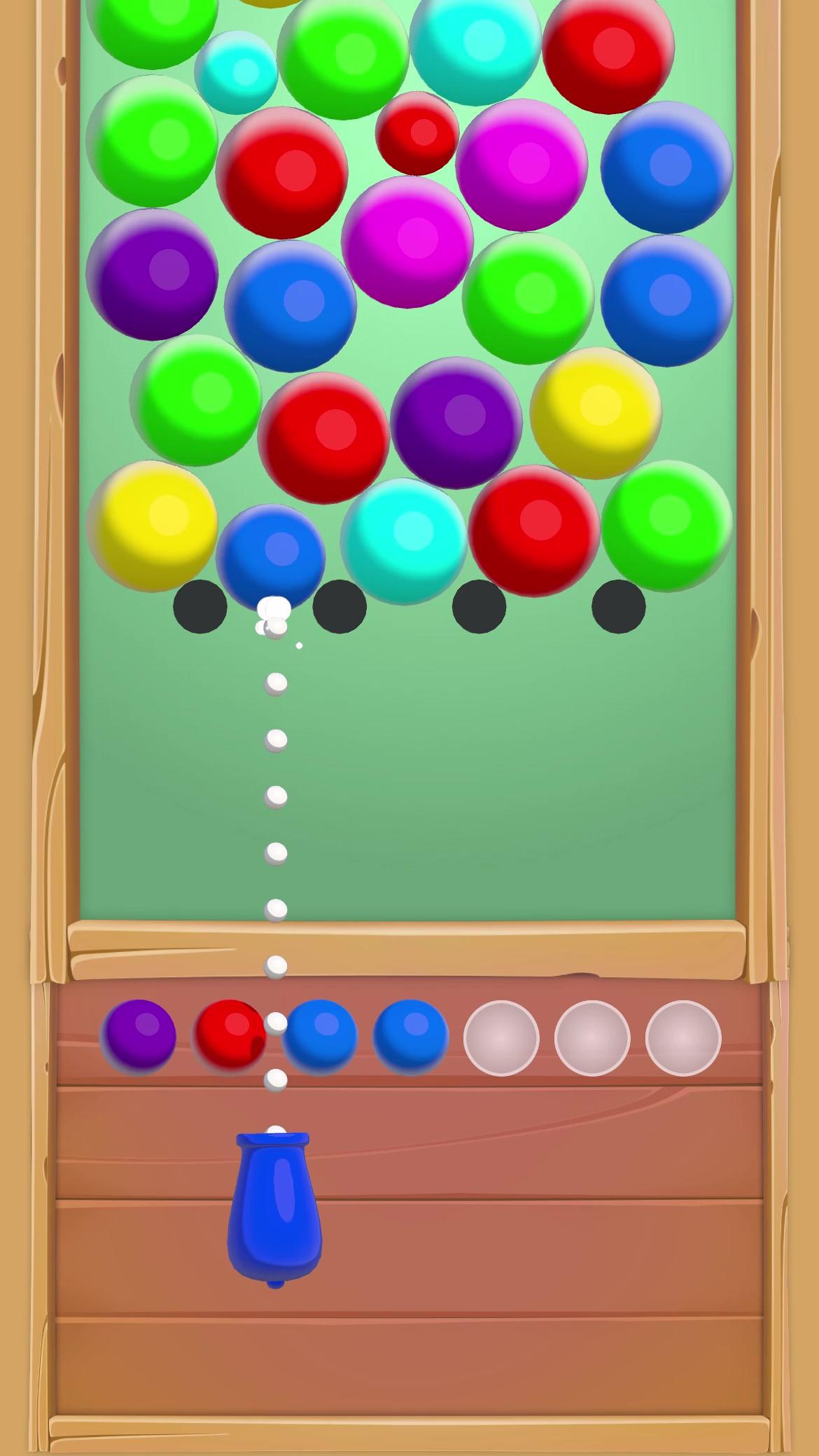The height and width of the screenshot is (1456, 819).
Task: Select the purple ball in the tray
Action: pyautogui.click(x=139, y=1037)
